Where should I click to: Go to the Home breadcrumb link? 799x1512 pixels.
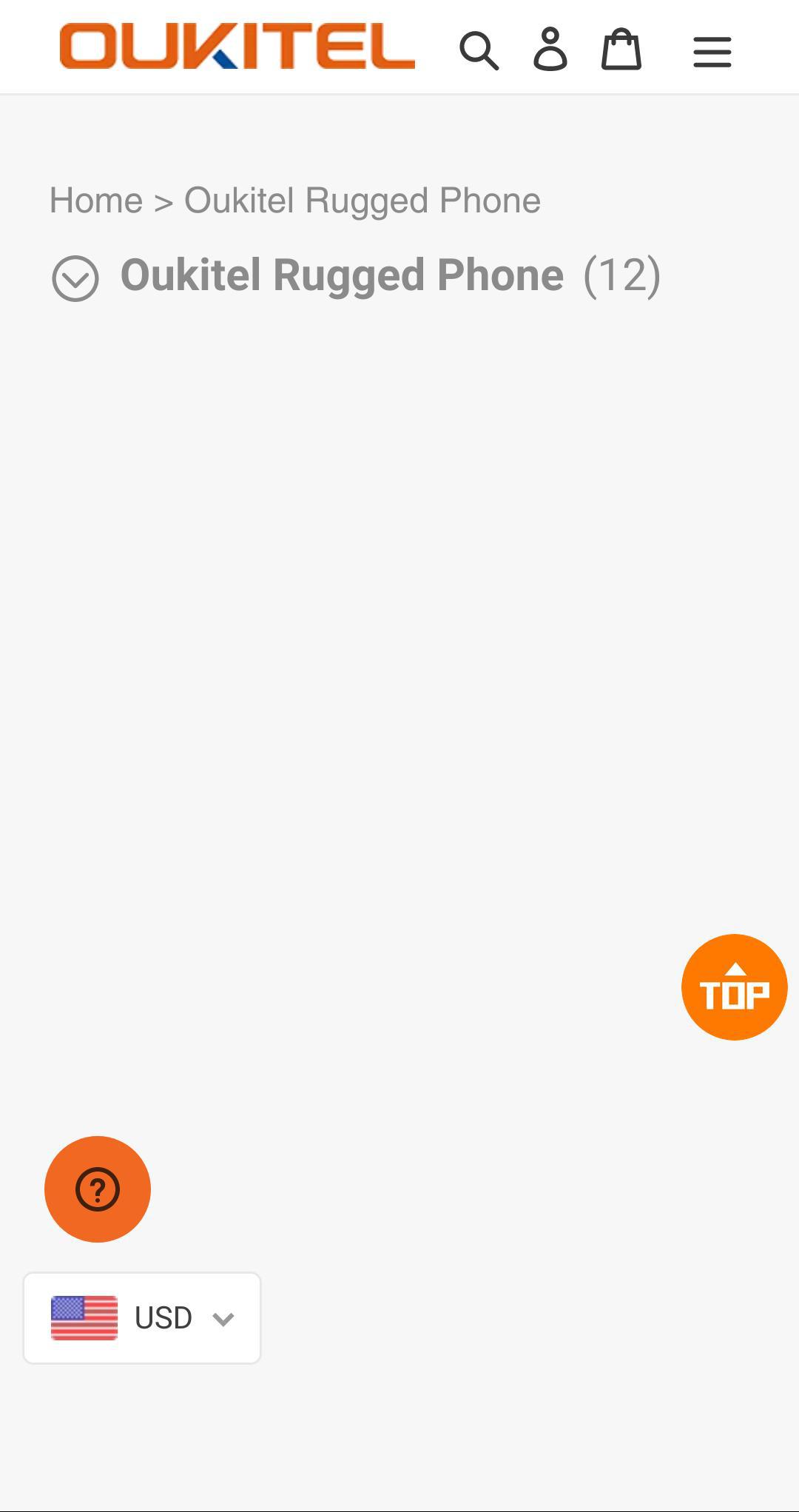[x=96, y=201]
